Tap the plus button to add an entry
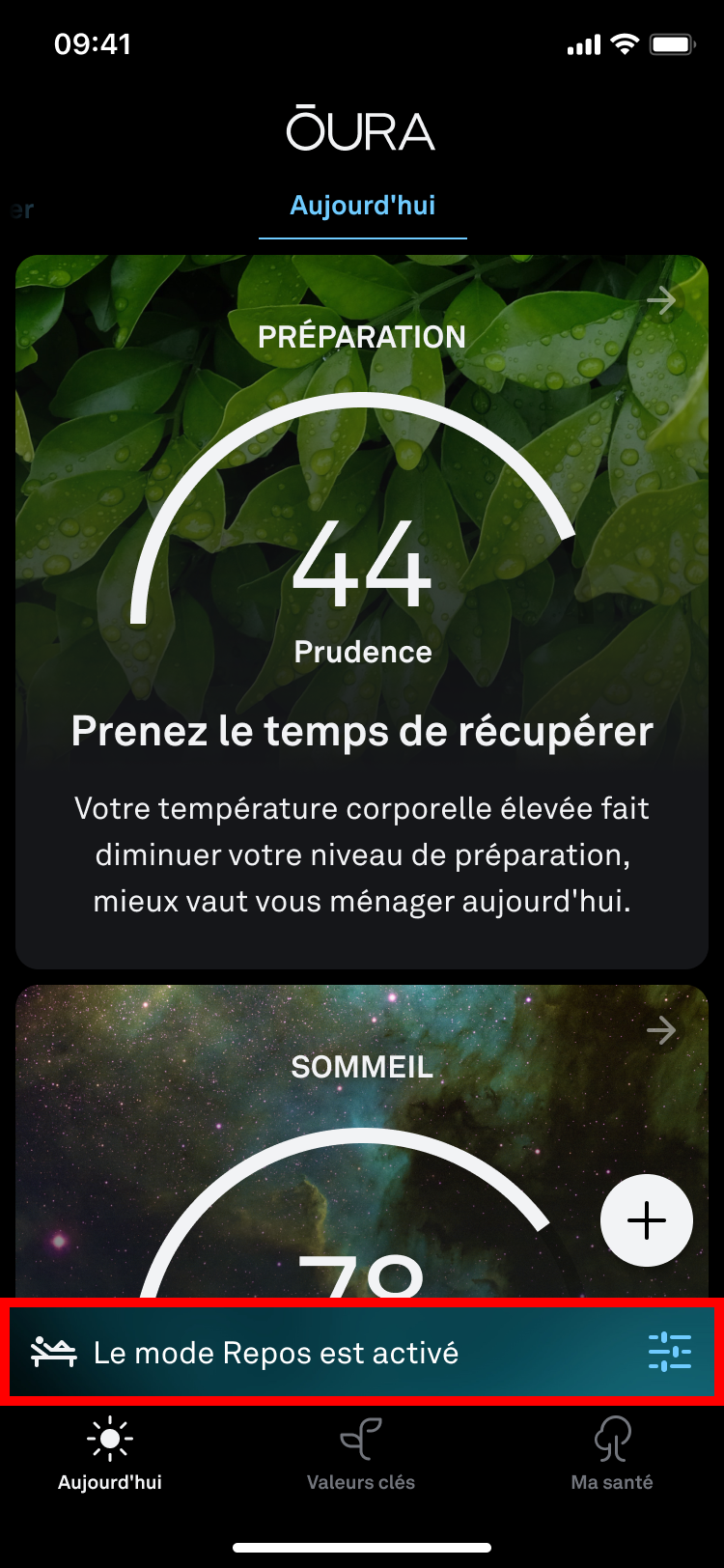 [x=647, y=1220]
